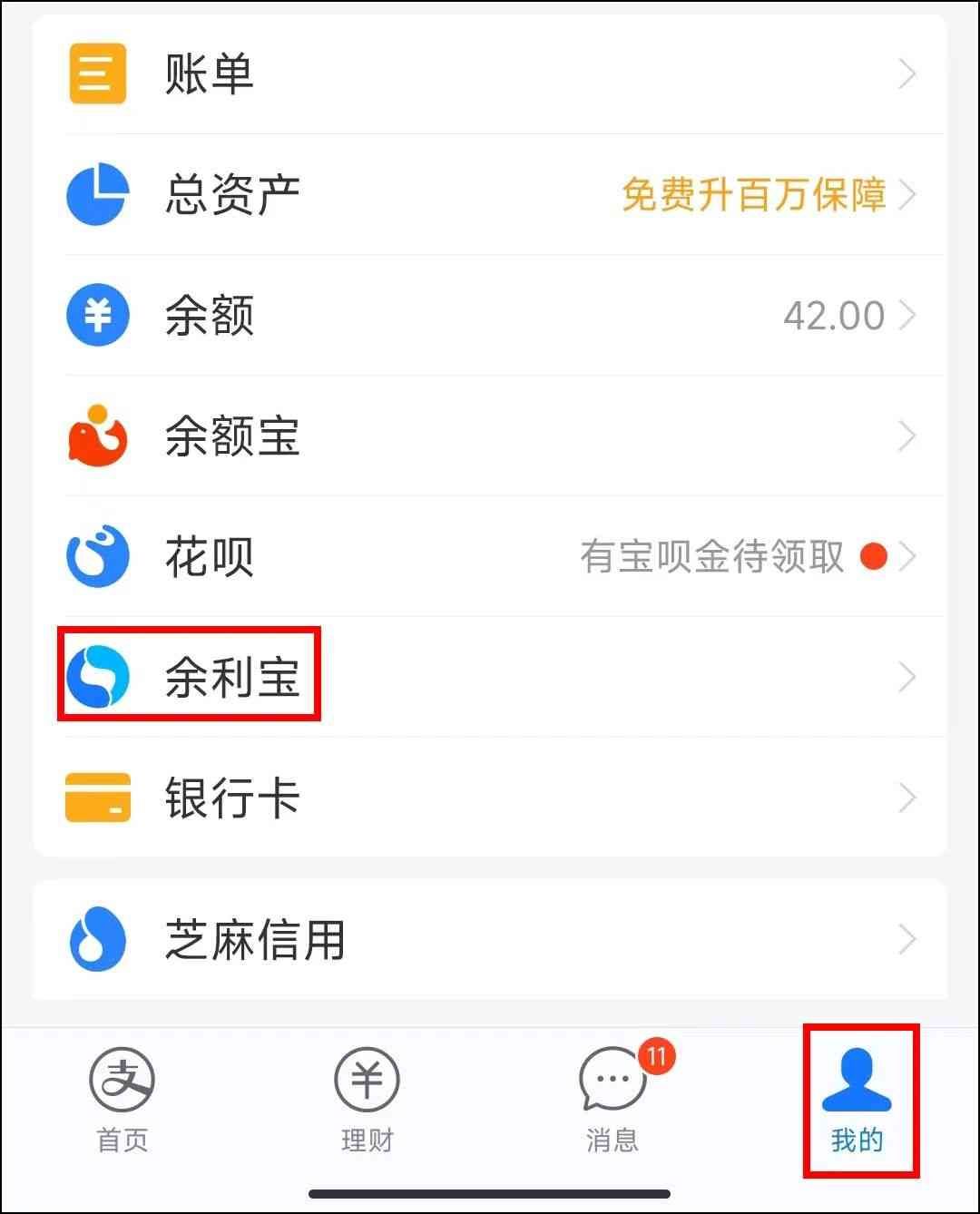The image size is (980, 1214).
Task: Click the 花呗 icon
Action: tap(97, 556)
